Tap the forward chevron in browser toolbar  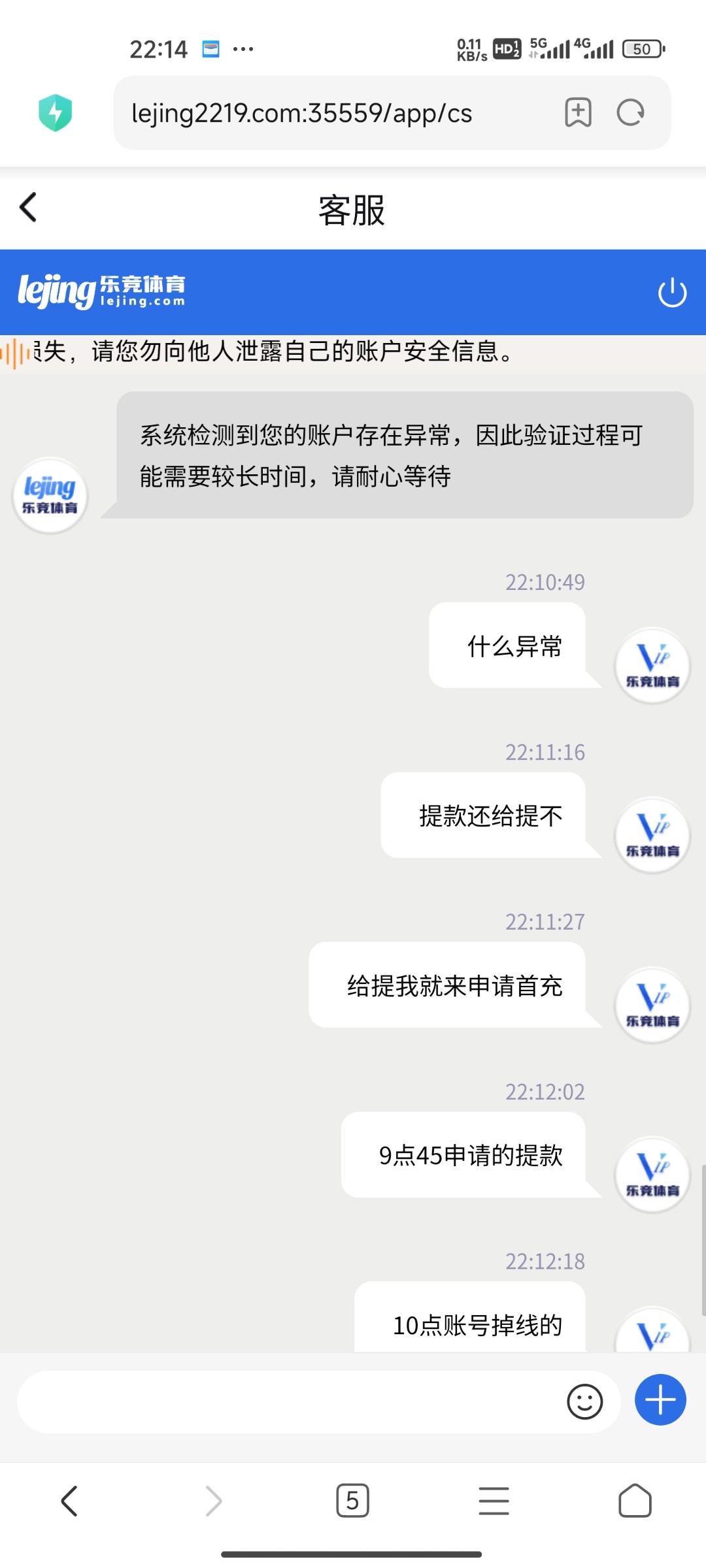[x=212, y=1501]
